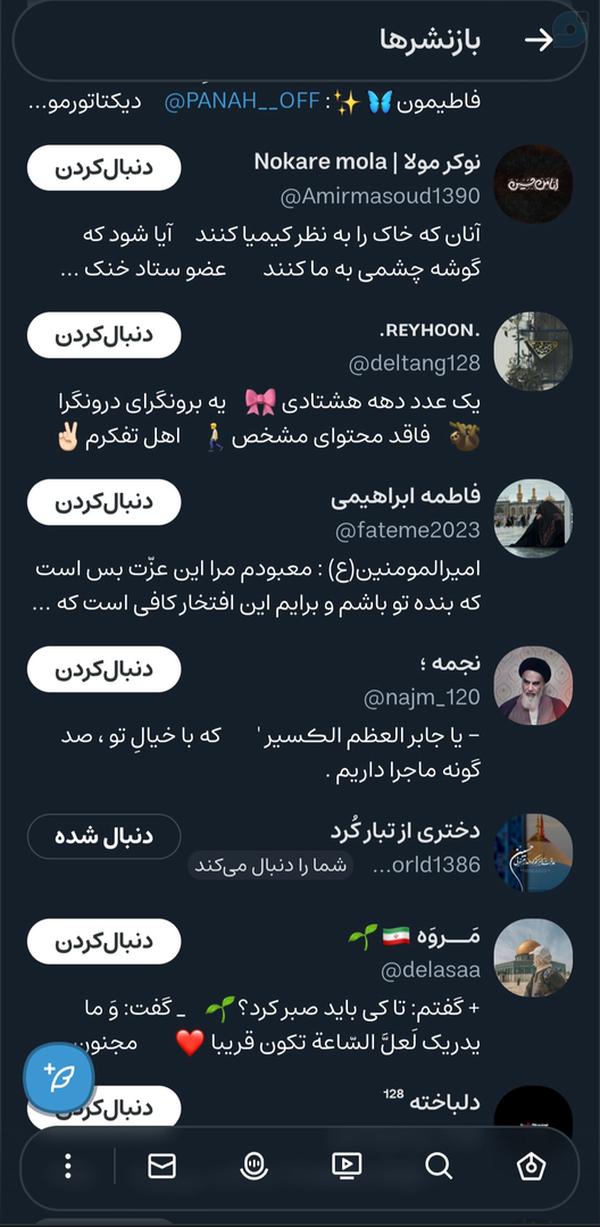Open the live audio tab
The width and height of the screenshot is (600, 1227).
254,1166
